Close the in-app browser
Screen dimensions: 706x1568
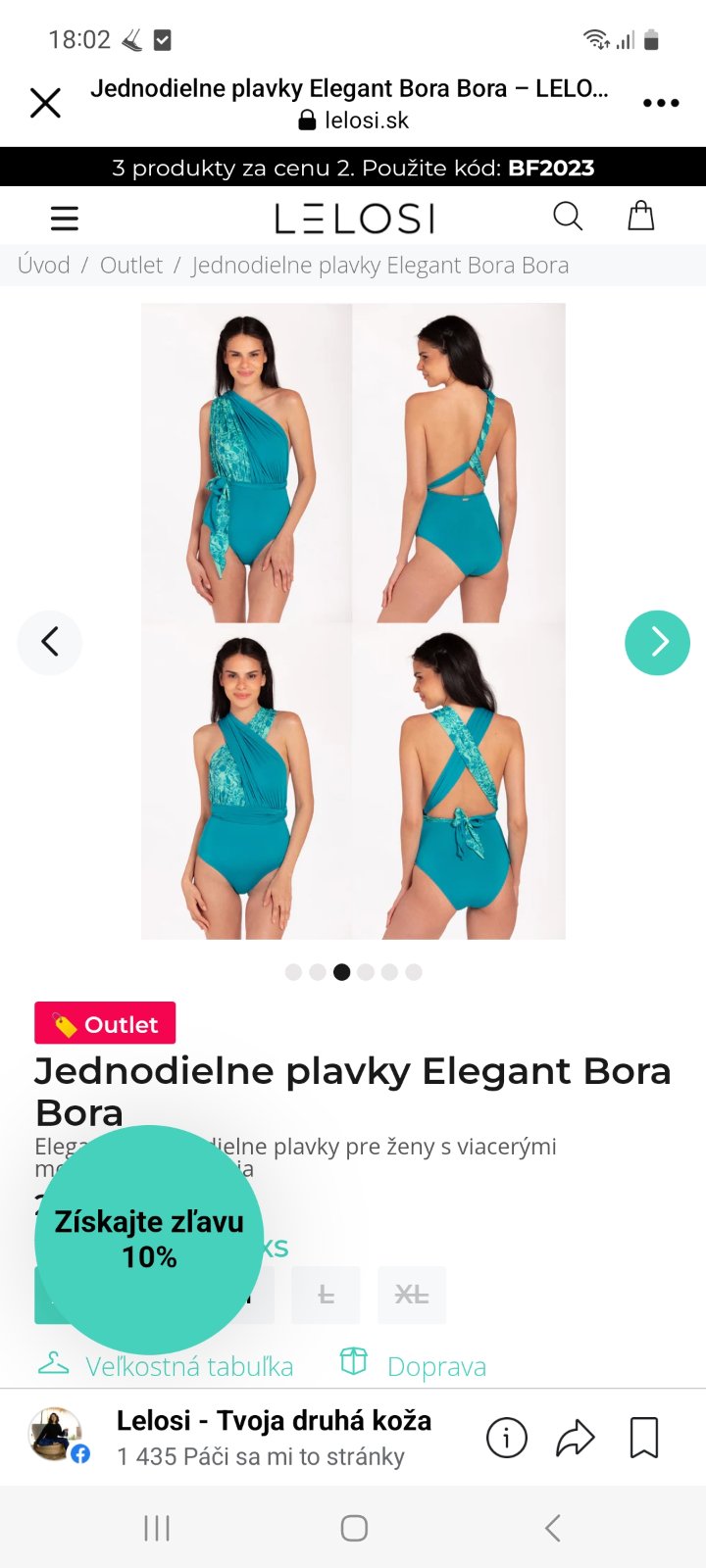45,103
